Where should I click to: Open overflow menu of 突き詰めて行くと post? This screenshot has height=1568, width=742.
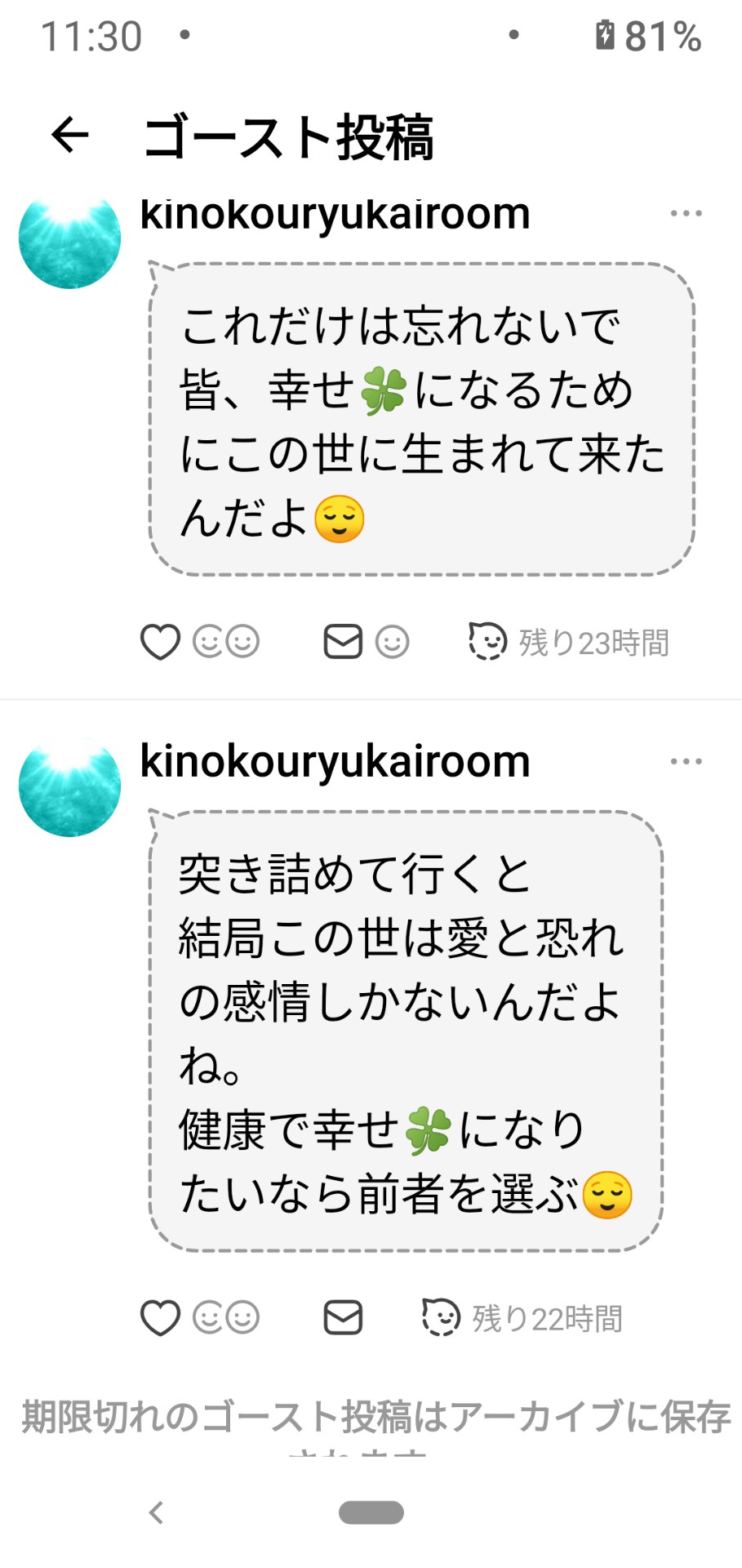tap(686, 762)
